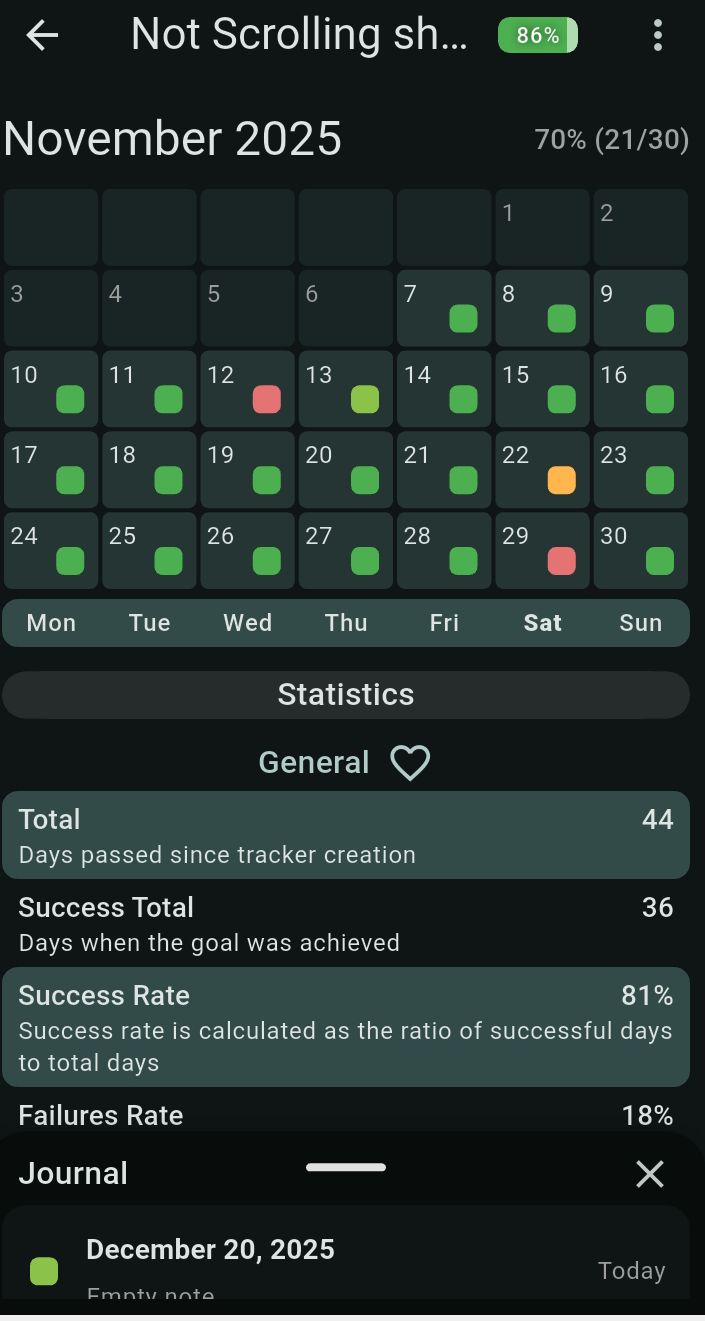Tap the Statistics section header

(345, 695)
